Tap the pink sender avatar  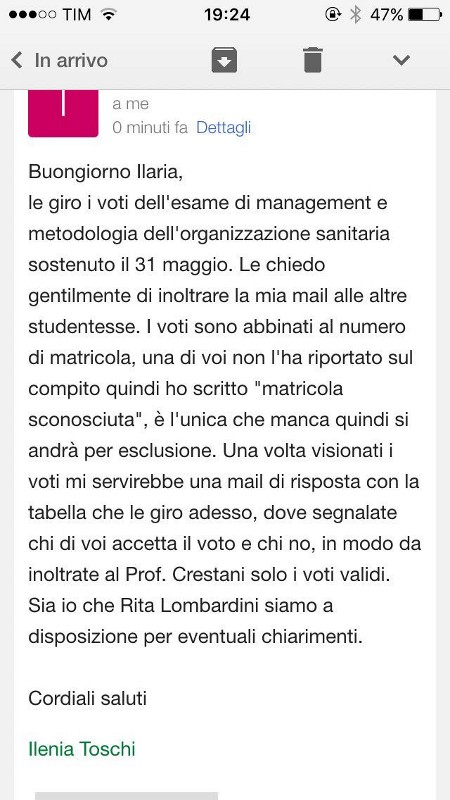coord(63,113)
